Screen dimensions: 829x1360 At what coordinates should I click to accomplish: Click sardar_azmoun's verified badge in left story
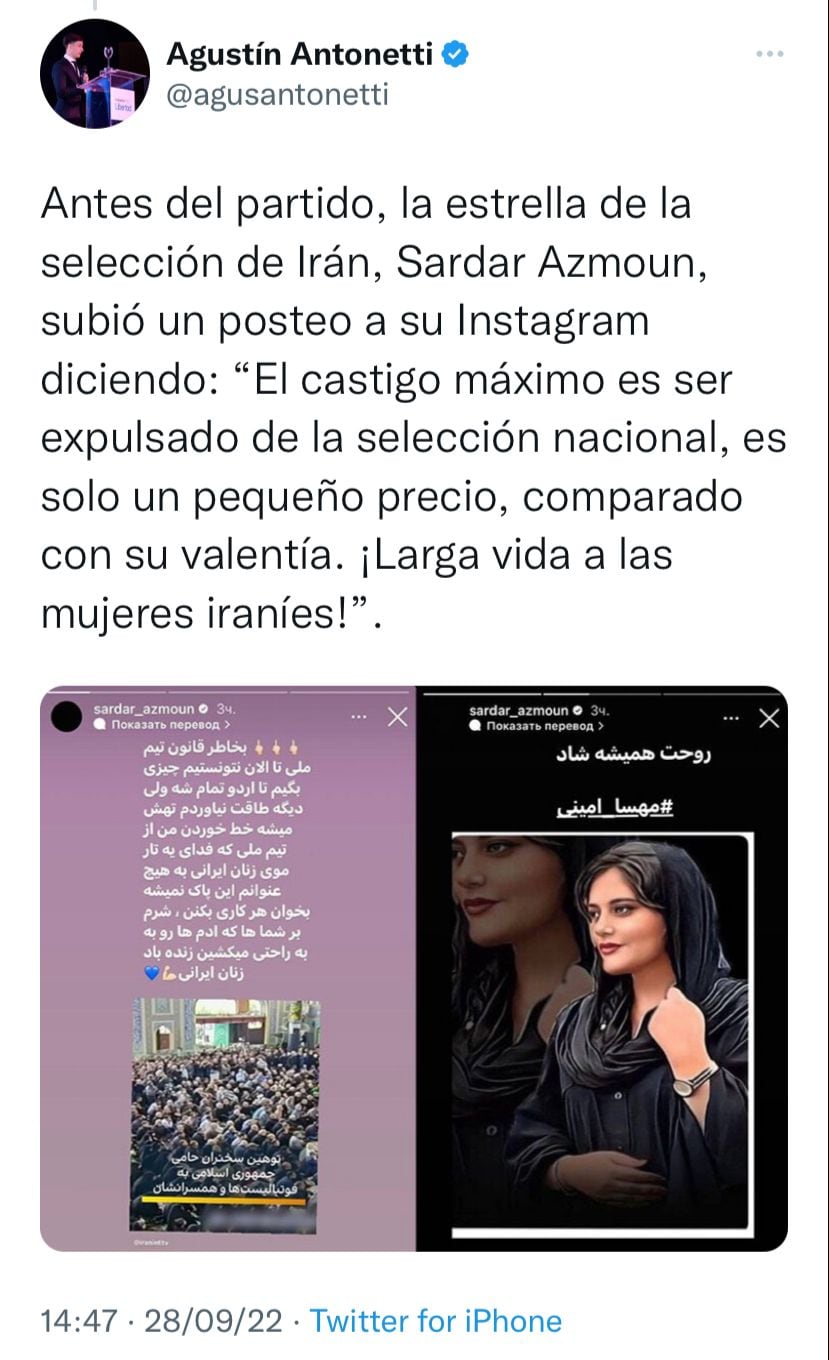tap(202, 711)
